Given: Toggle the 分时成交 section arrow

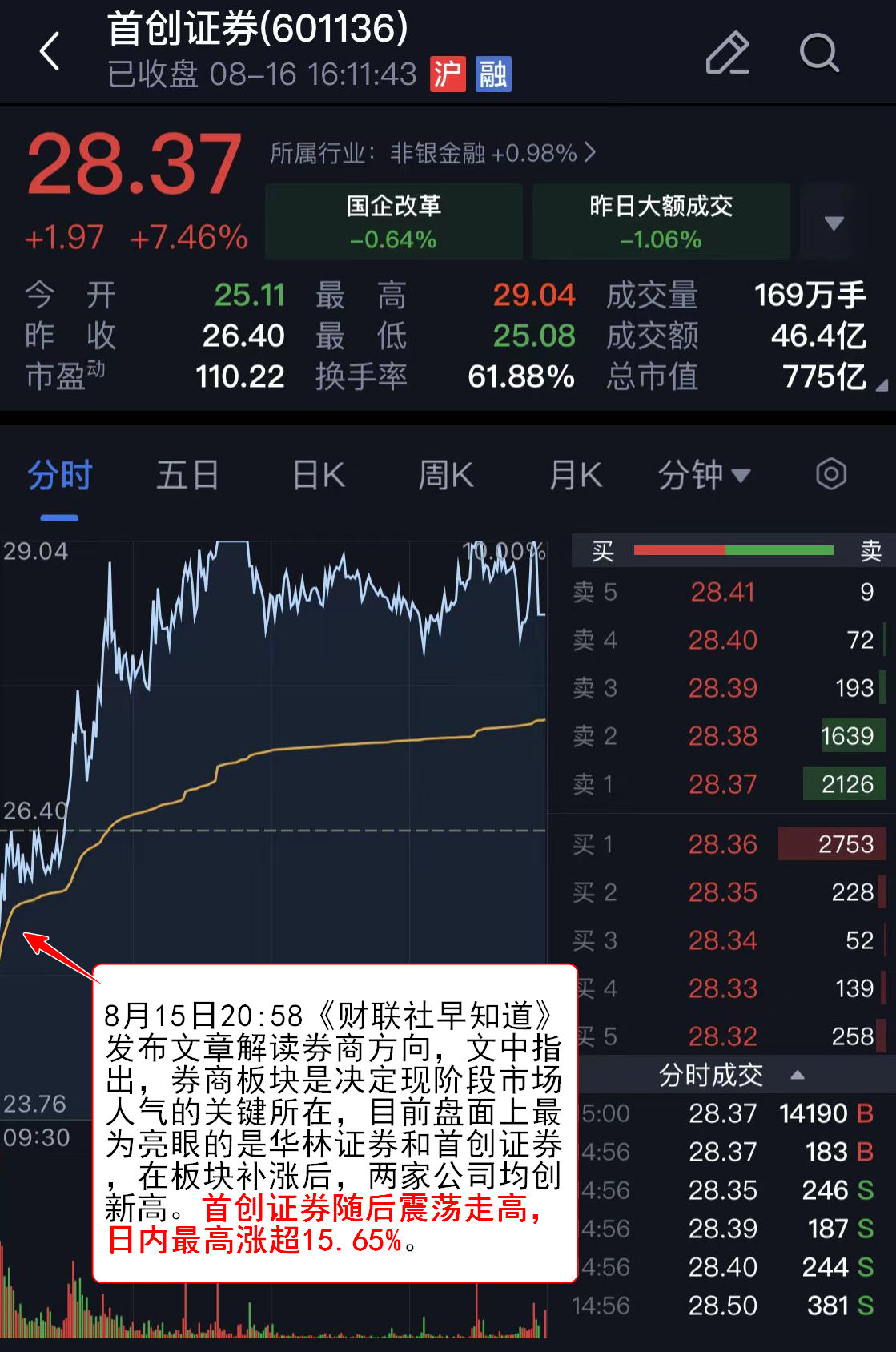Looking at the screenshot, I should (x=797, y=1076).
